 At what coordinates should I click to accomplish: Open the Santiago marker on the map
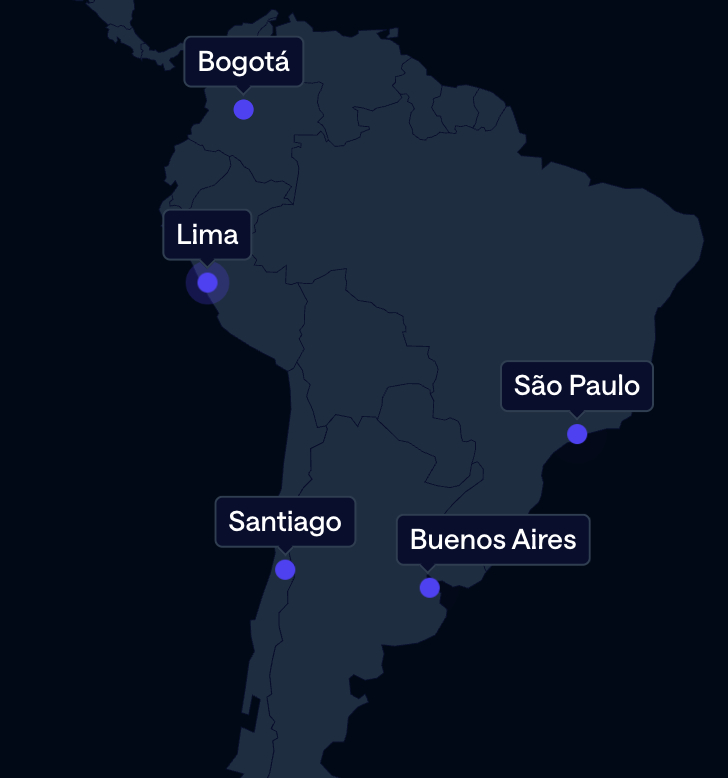(x=285, y=570)
